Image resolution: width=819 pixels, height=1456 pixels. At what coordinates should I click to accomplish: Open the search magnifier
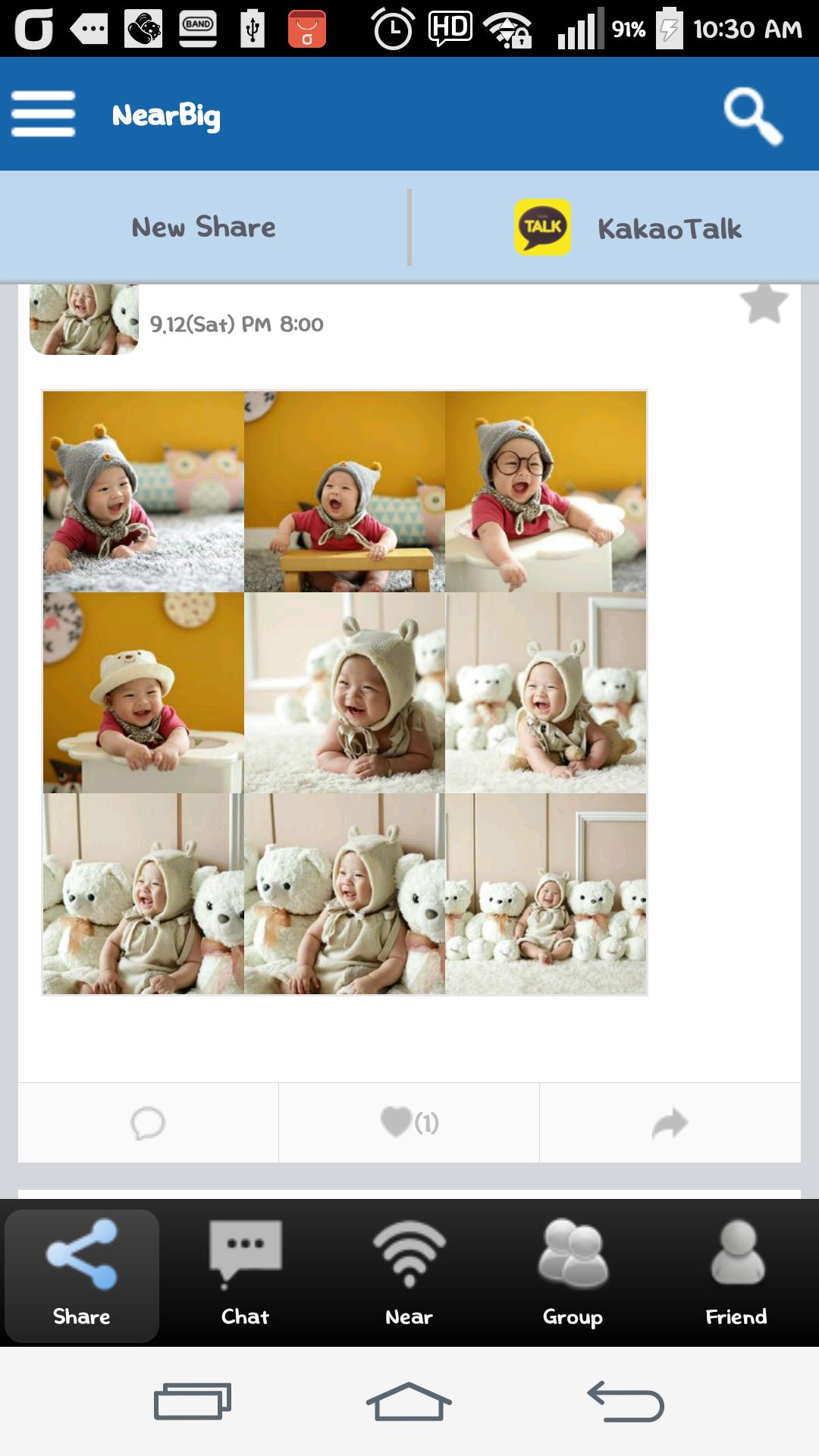752,115
